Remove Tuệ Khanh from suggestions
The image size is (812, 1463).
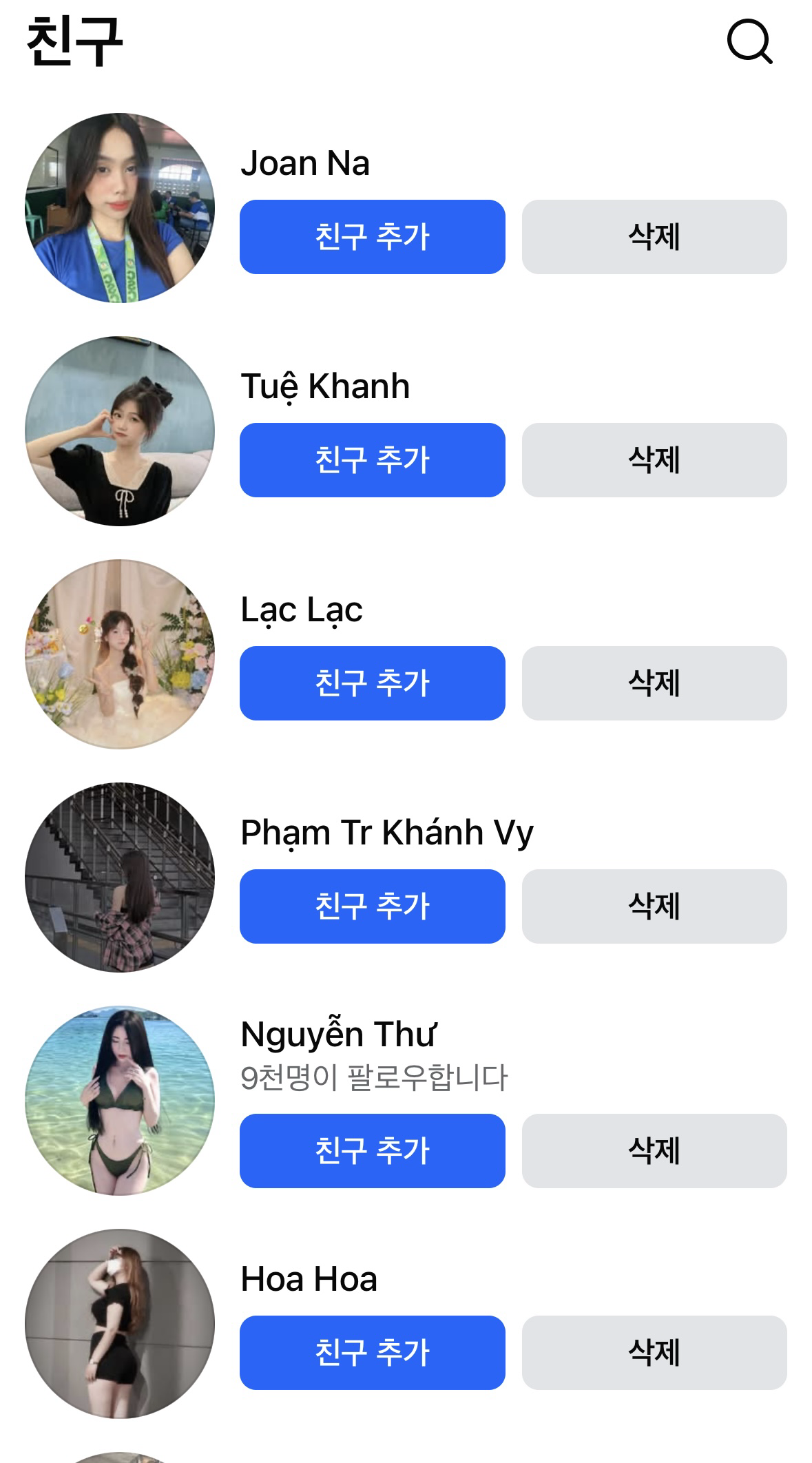pyautogui.click(x=654, y=460)
